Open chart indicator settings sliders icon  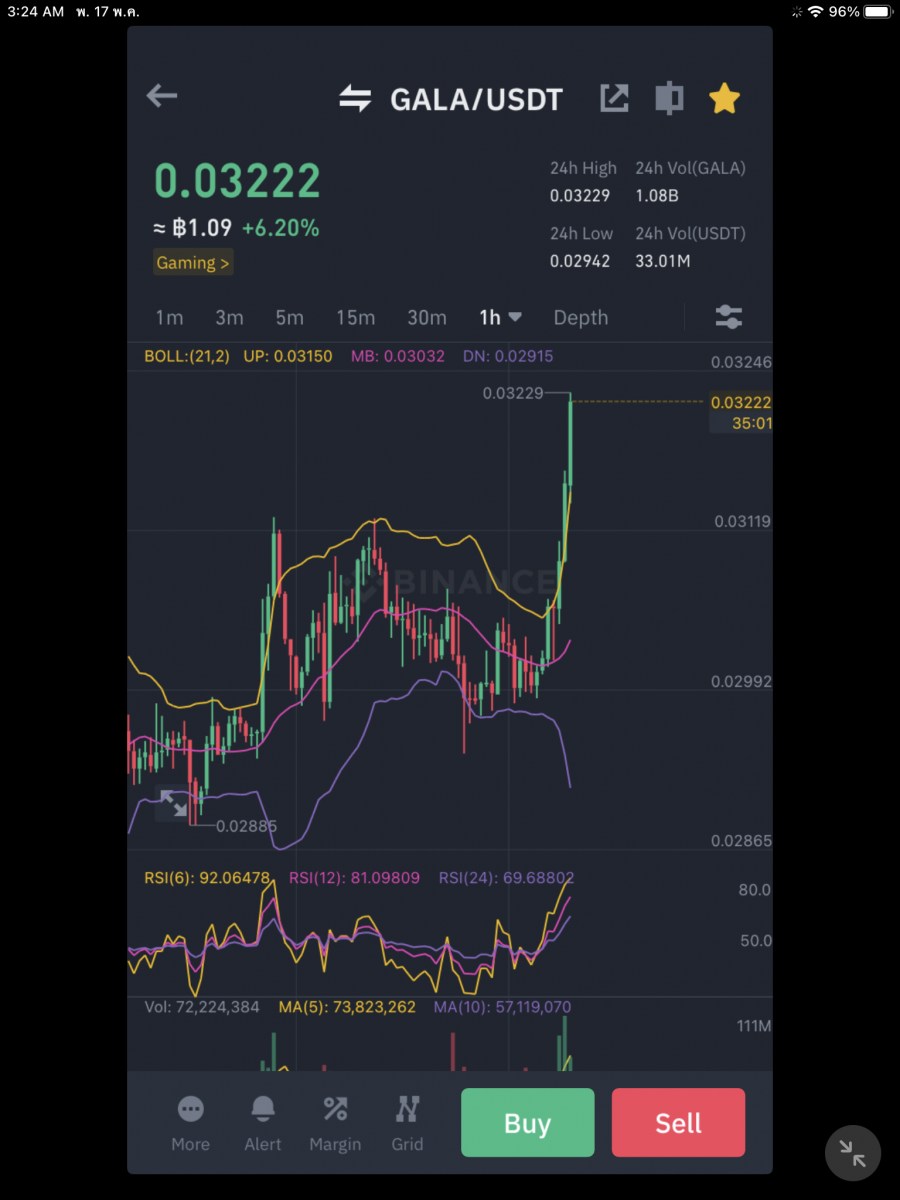click(x=729, y=318)
